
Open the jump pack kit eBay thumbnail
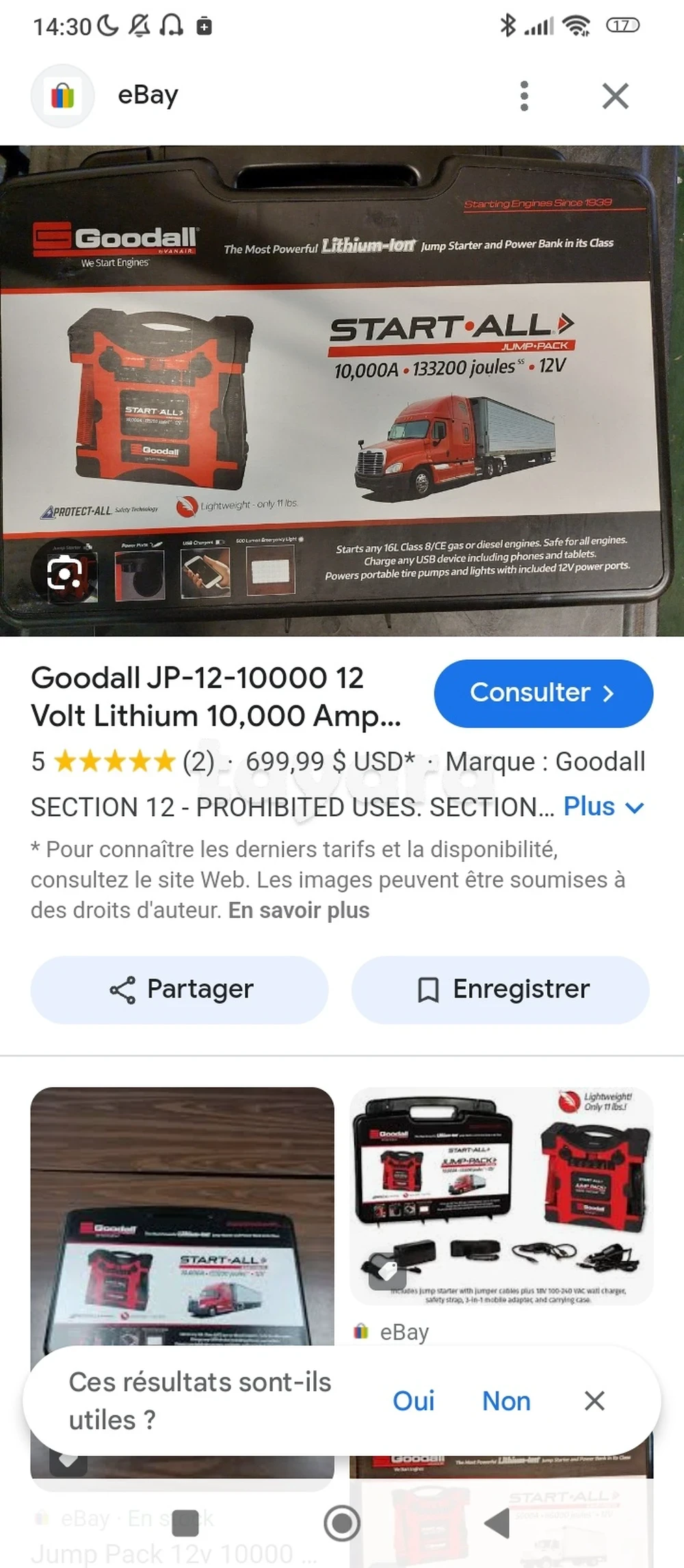(x=501, y=1195)
